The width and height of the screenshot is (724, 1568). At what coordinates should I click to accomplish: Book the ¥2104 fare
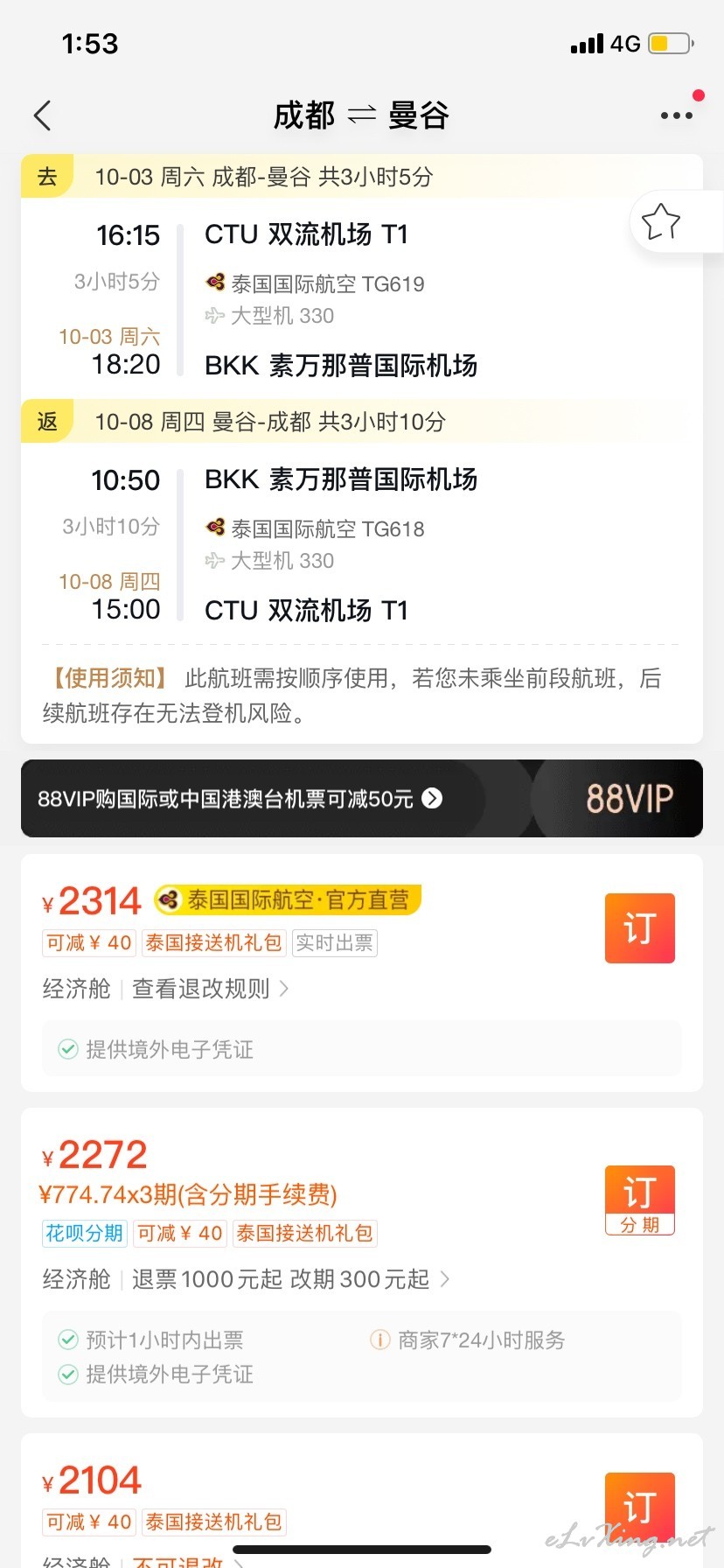640,1507
